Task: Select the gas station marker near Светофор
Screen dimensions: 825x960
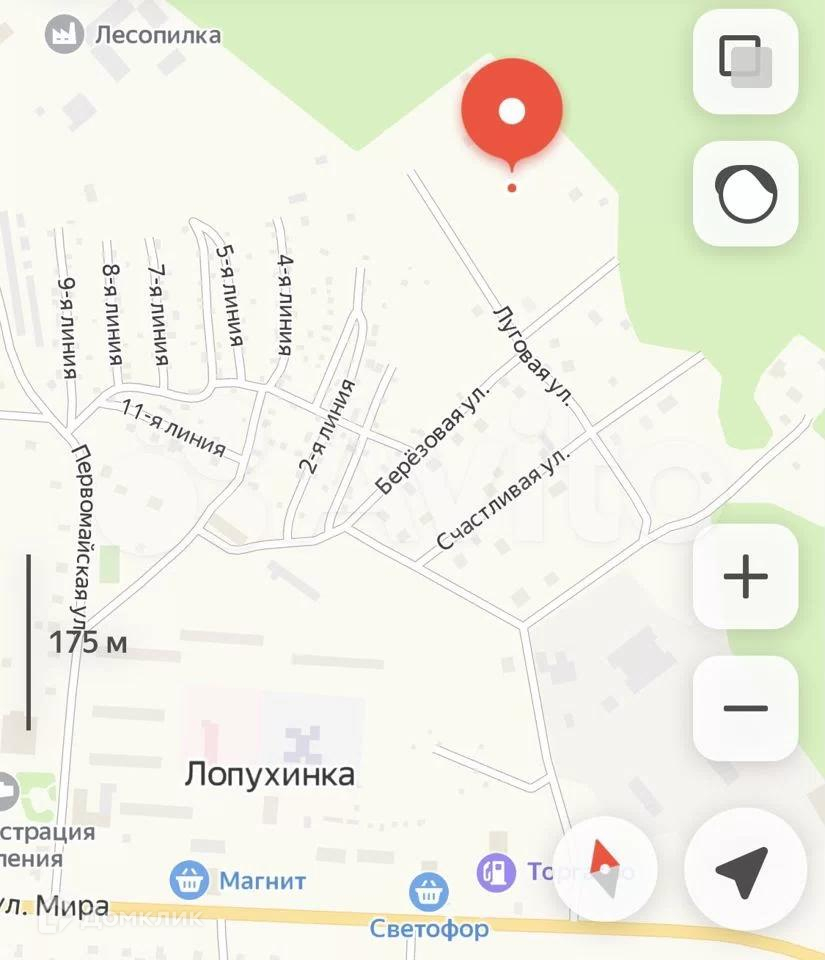Action: (495, 872)
